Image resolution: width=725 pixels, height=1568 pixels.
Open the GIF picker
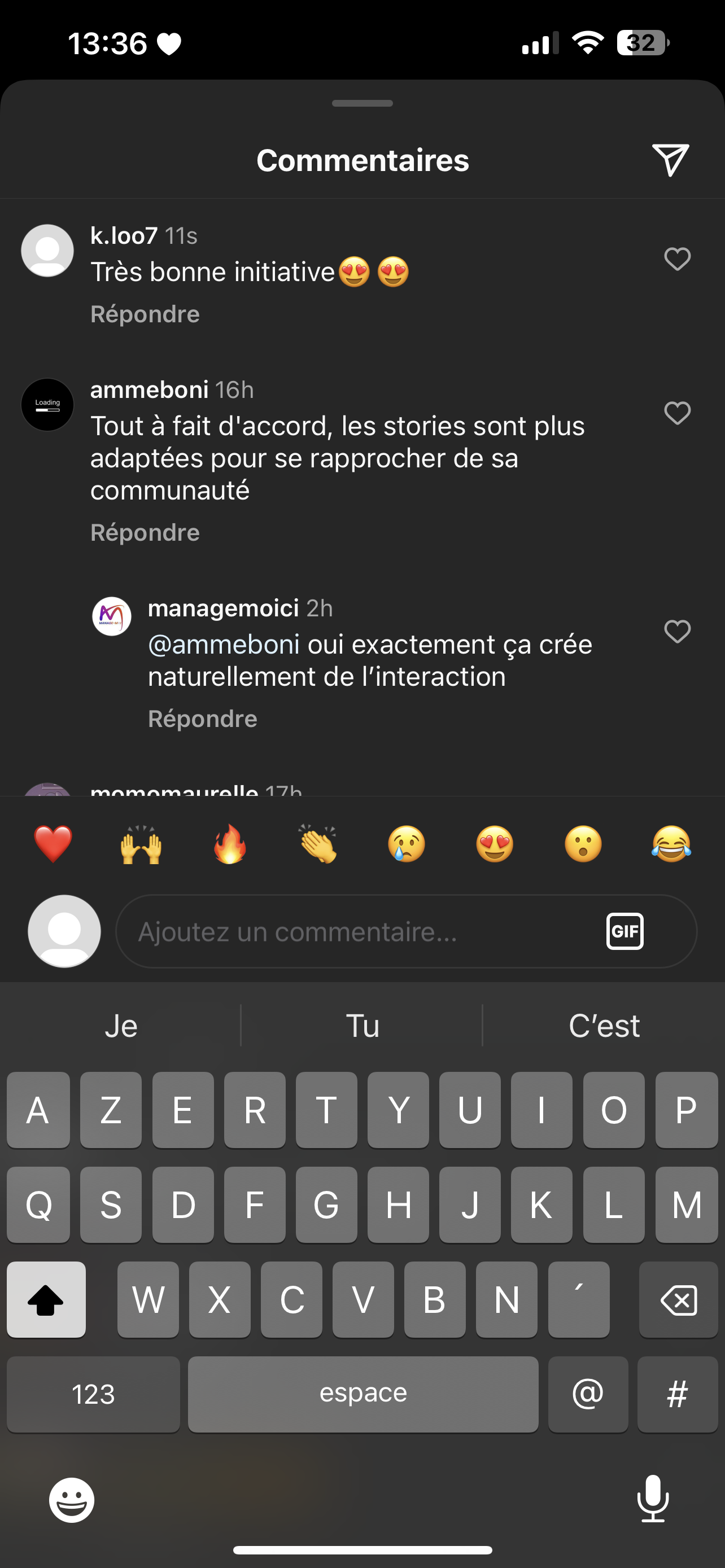tap(624, 931)
